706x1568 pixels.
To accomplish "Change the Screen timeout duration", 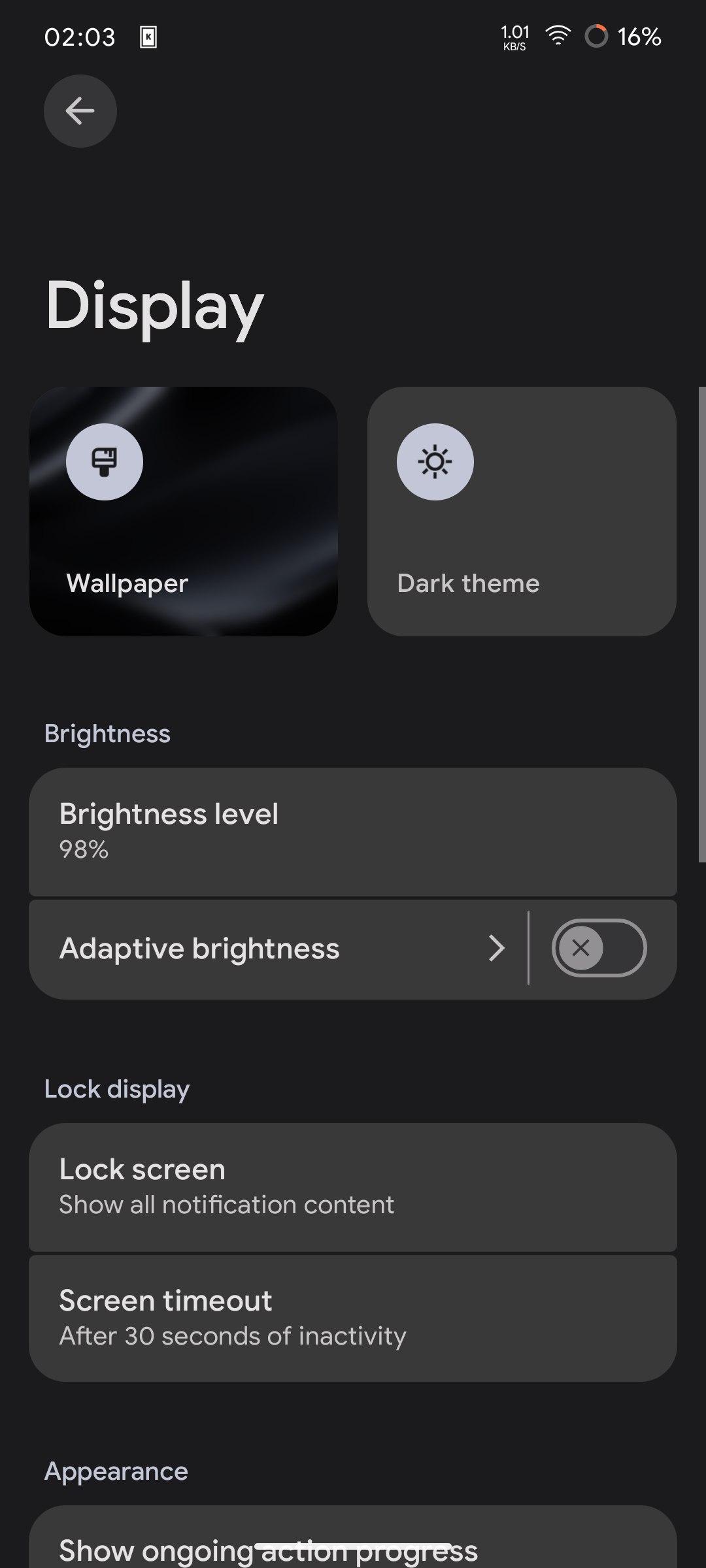I will pos(352,1317).
